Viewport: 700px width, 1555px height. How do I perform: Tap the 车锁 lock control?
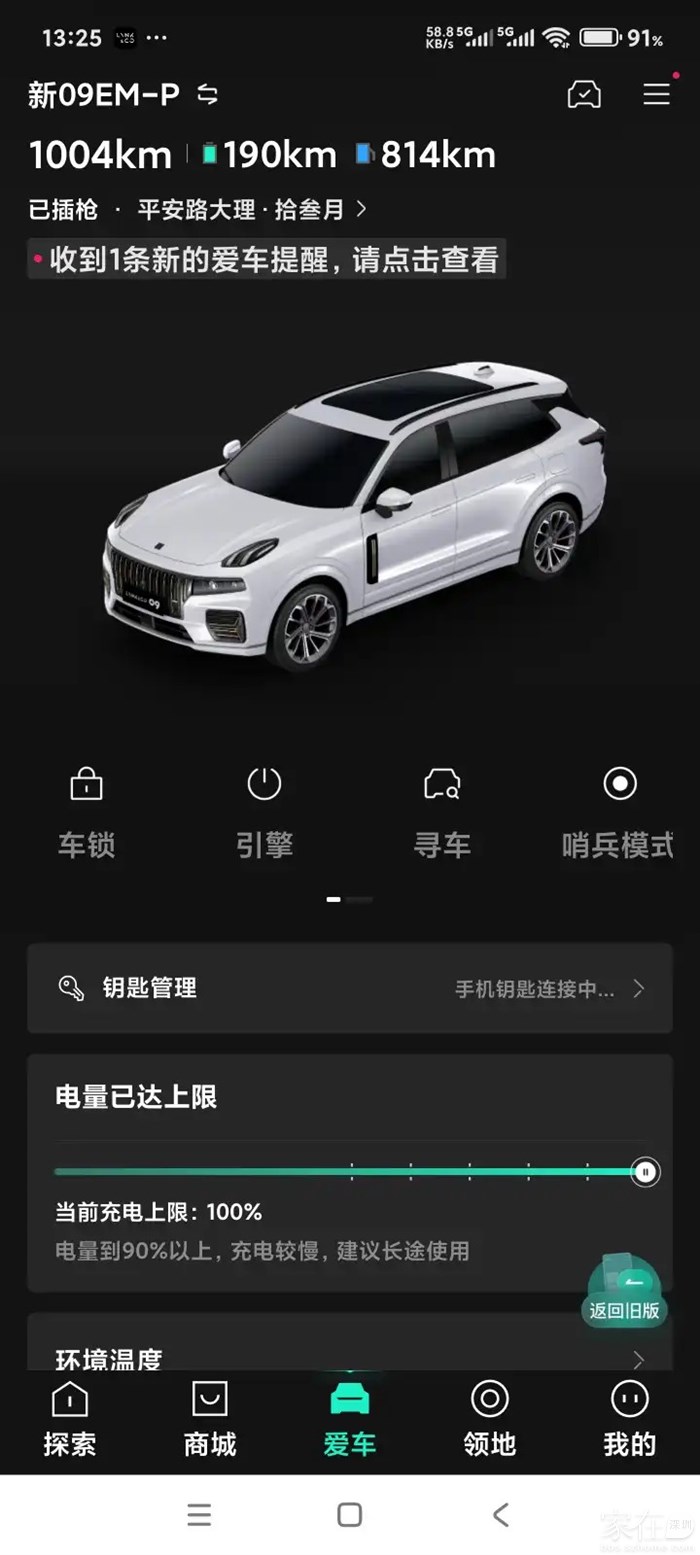pyautogui.click(x=87, y=810)
